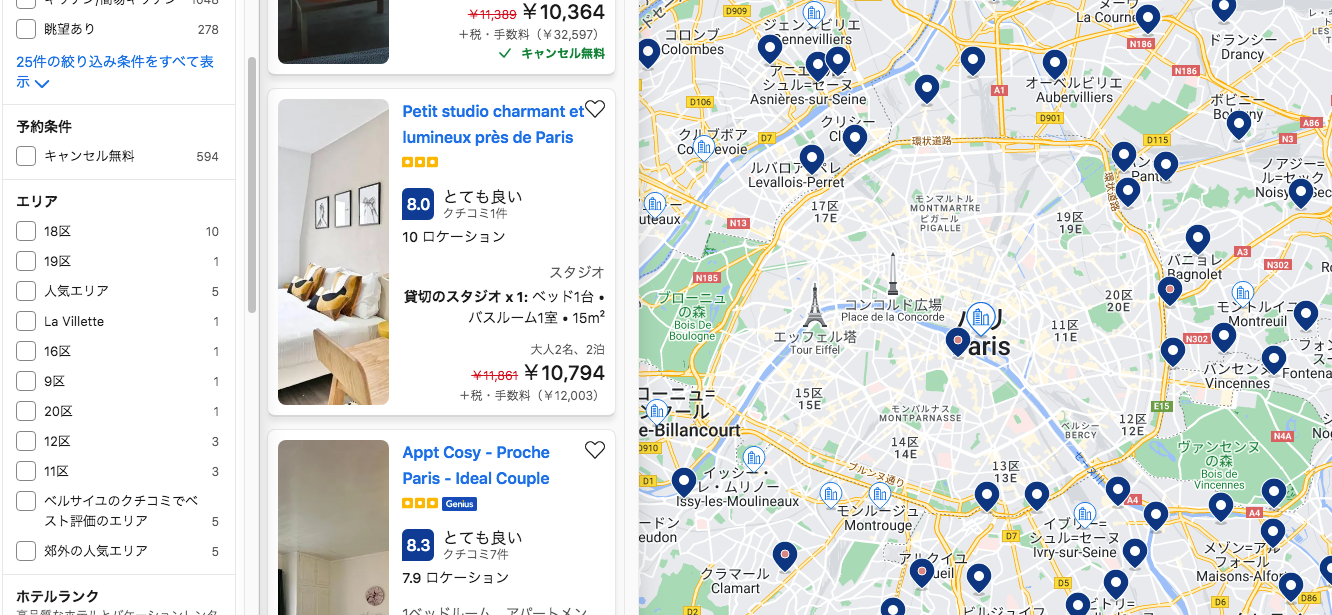Select the 16区 checkbox
1332x615 pixels.
pos(26,351)
